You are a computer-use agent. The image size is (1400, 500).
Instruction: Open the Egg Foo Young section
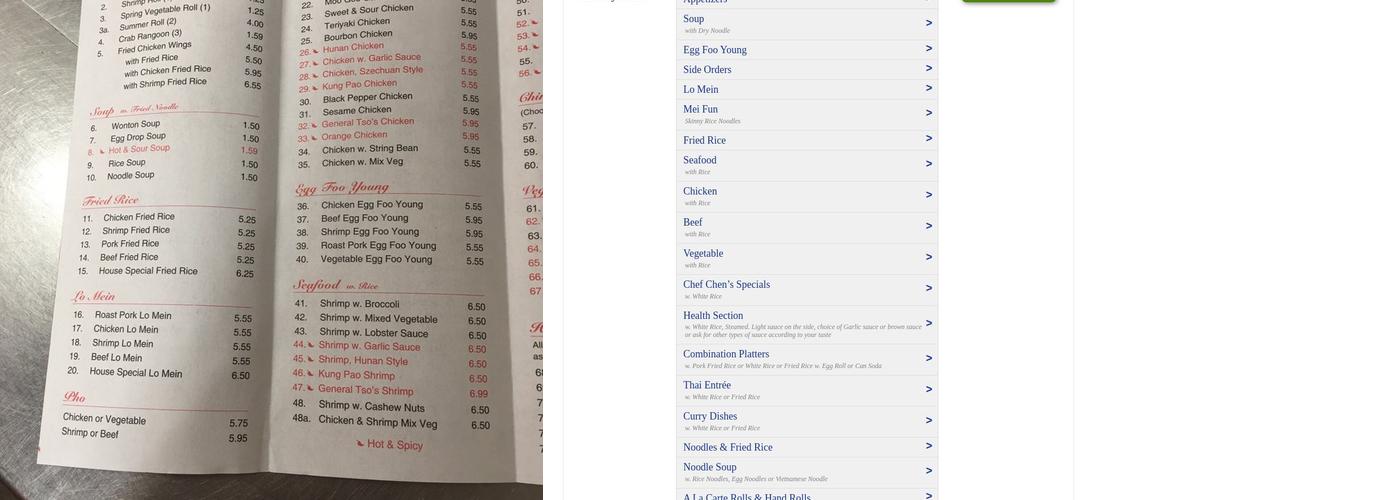(714, 50)
